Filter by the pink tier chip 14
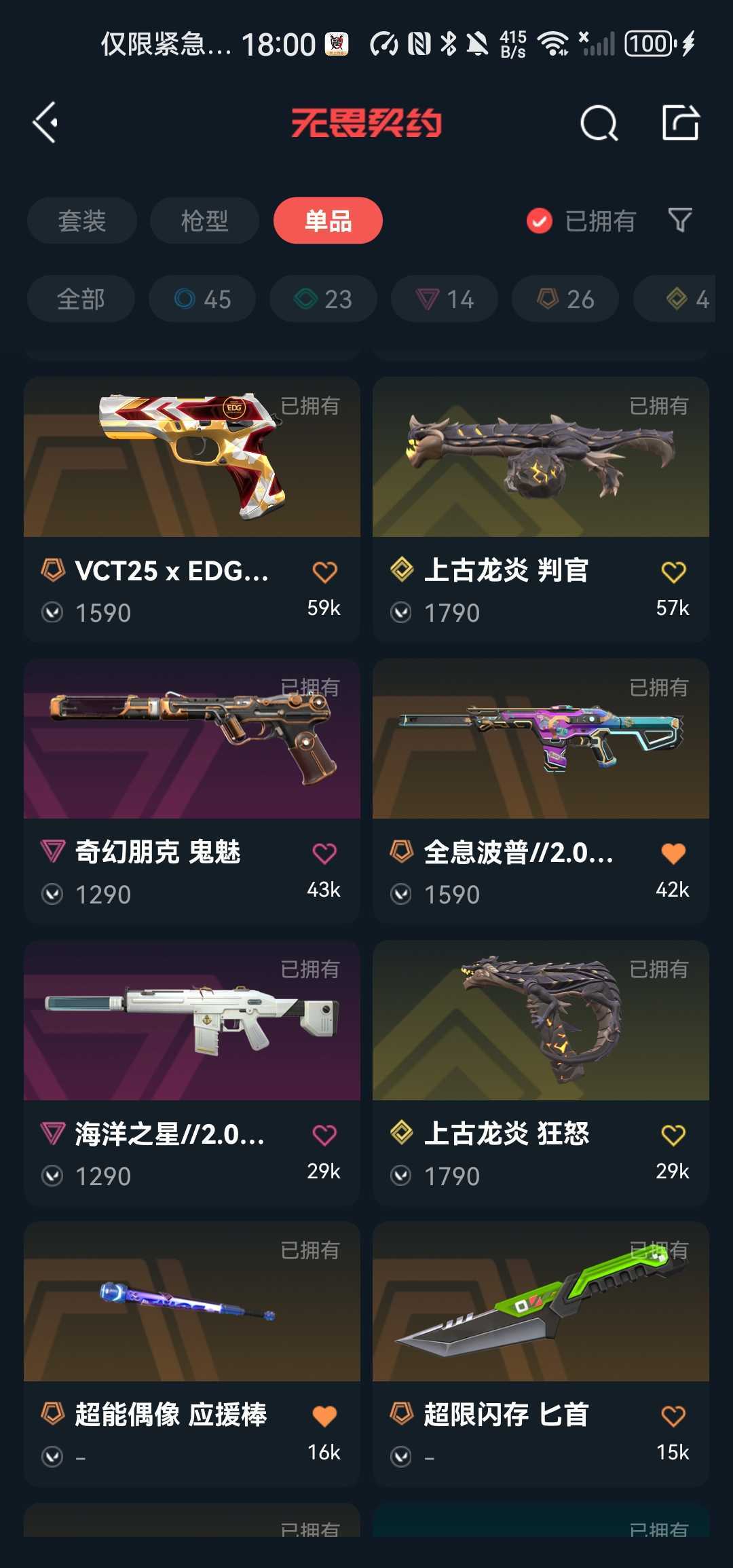 coord(445,299)
